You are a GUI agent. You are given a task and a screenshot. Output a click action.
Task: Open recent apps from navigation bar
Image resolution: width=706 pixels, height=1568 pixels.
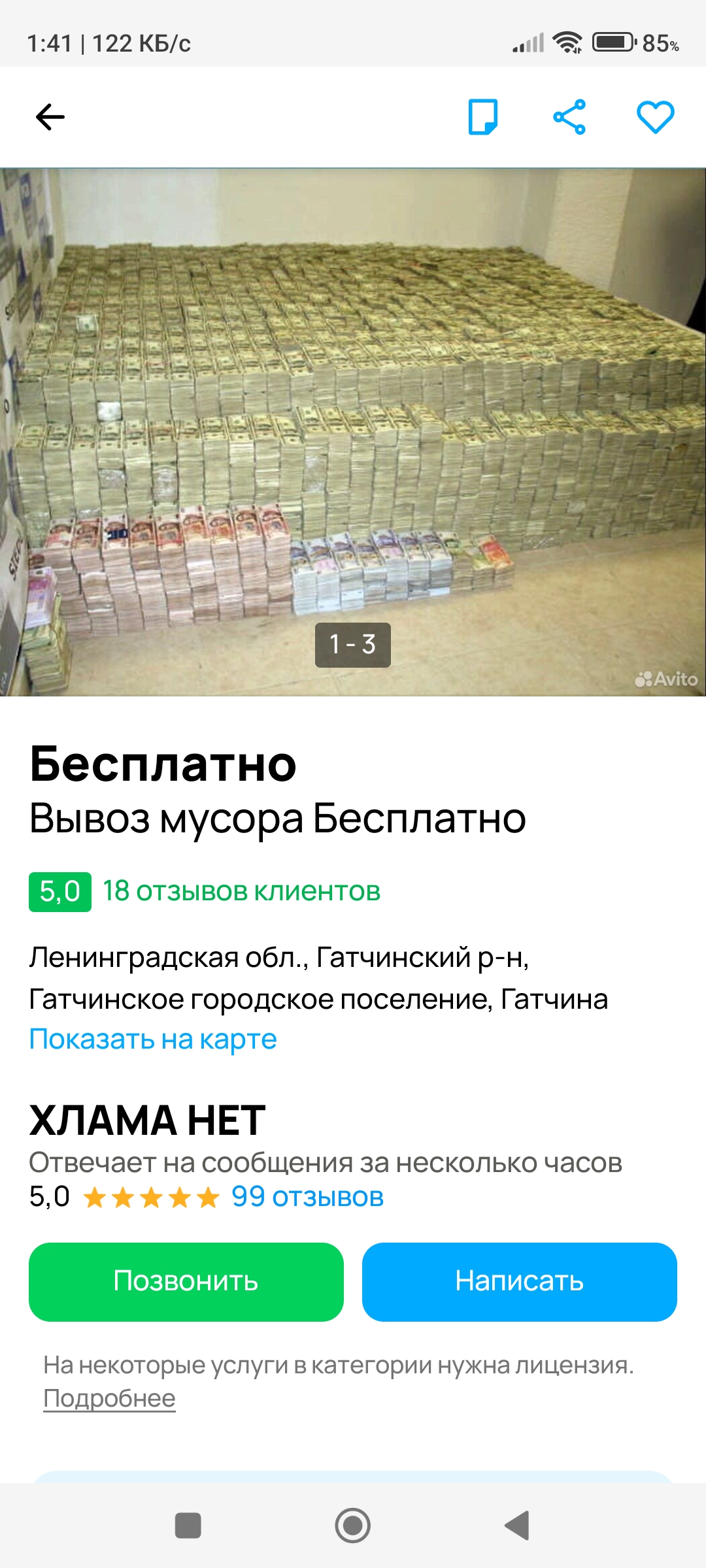[x=188, y=1526]
